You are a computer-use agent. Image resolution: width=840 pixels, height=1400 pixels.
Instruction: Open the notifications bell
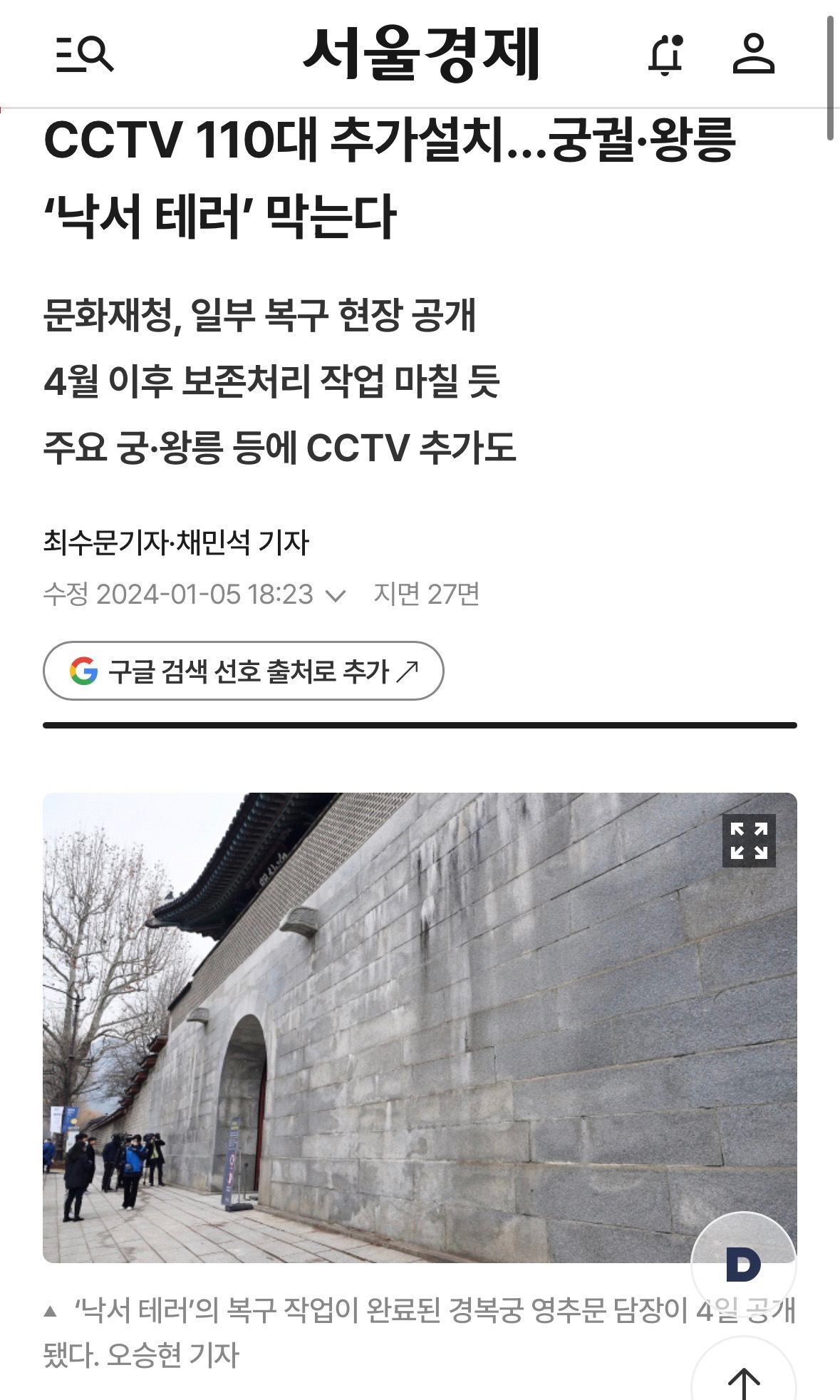coord(665,54)
